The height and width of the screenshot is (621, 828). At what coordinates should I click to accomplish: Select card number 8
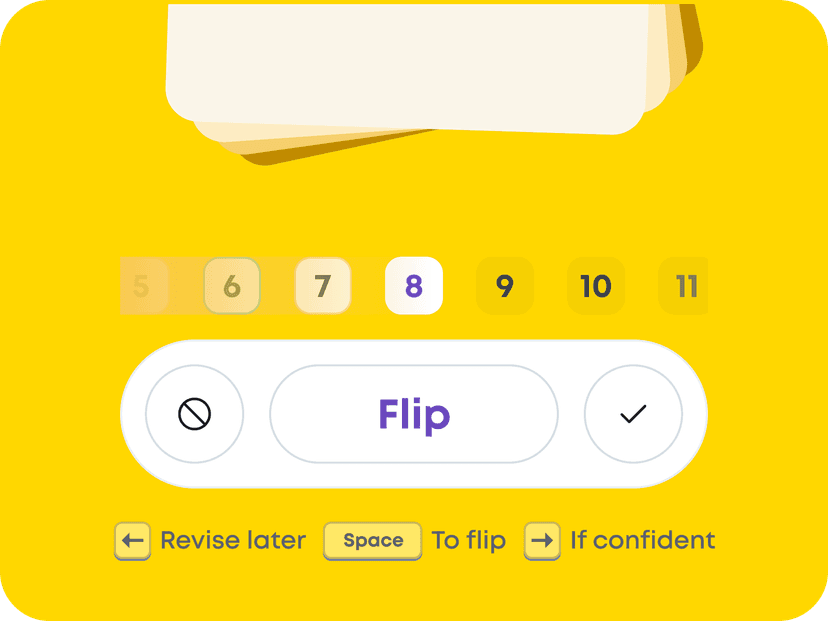[x=414, y=287]
